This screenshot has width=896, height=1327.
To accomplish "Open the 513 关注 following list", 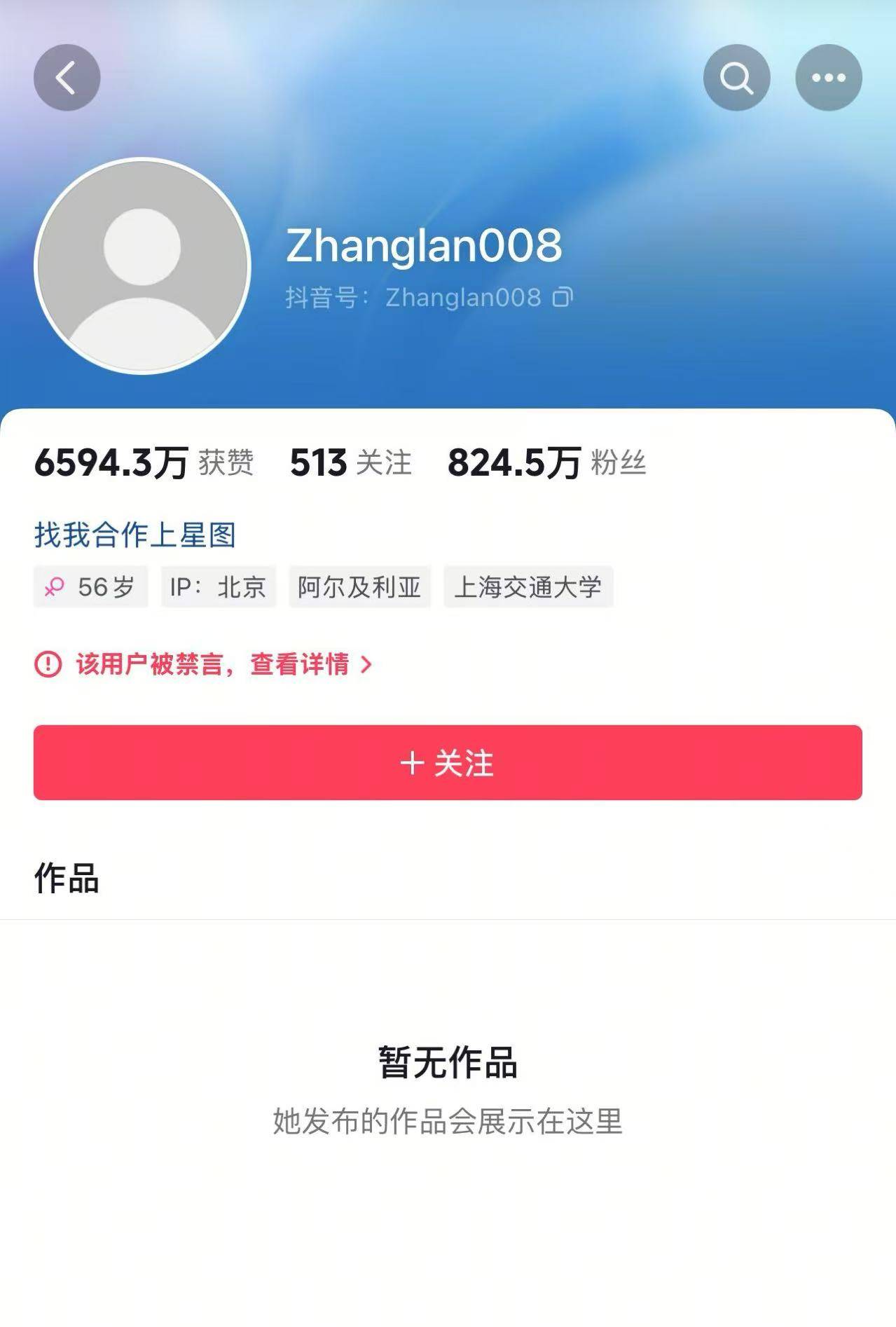I will [x=350, y=463].
